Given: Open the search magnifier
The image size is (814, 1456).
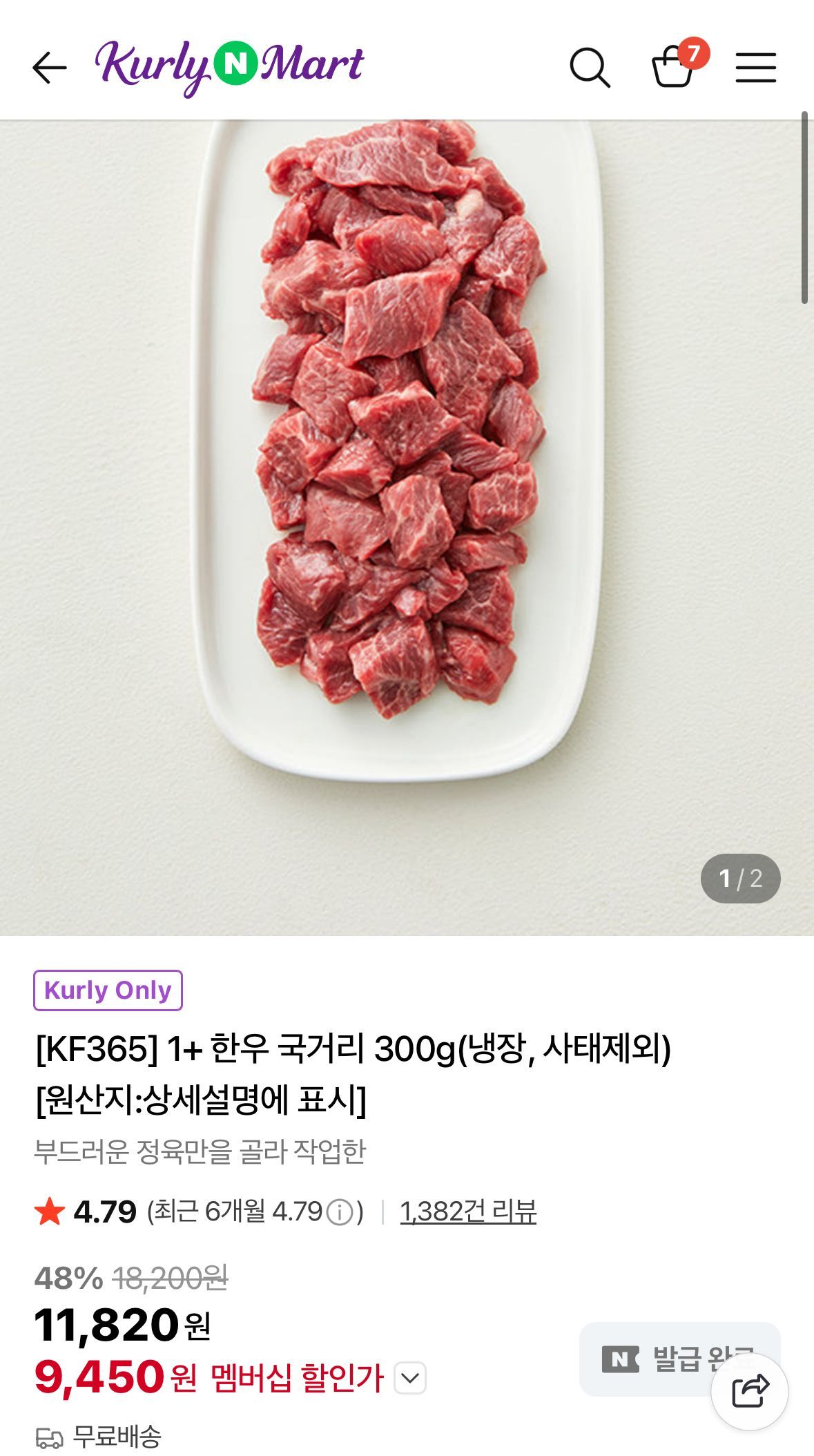Looking at the screenshot, I should (590, 68).
